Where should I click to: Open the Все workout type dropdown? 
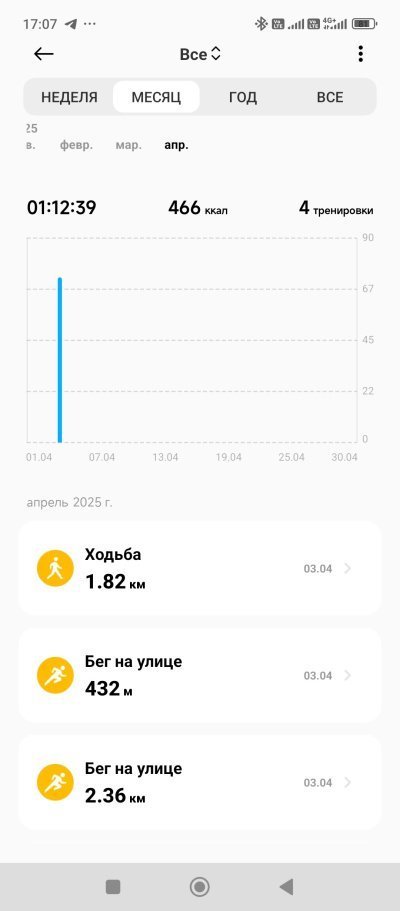pyautogui.click(x=200, y=55)
